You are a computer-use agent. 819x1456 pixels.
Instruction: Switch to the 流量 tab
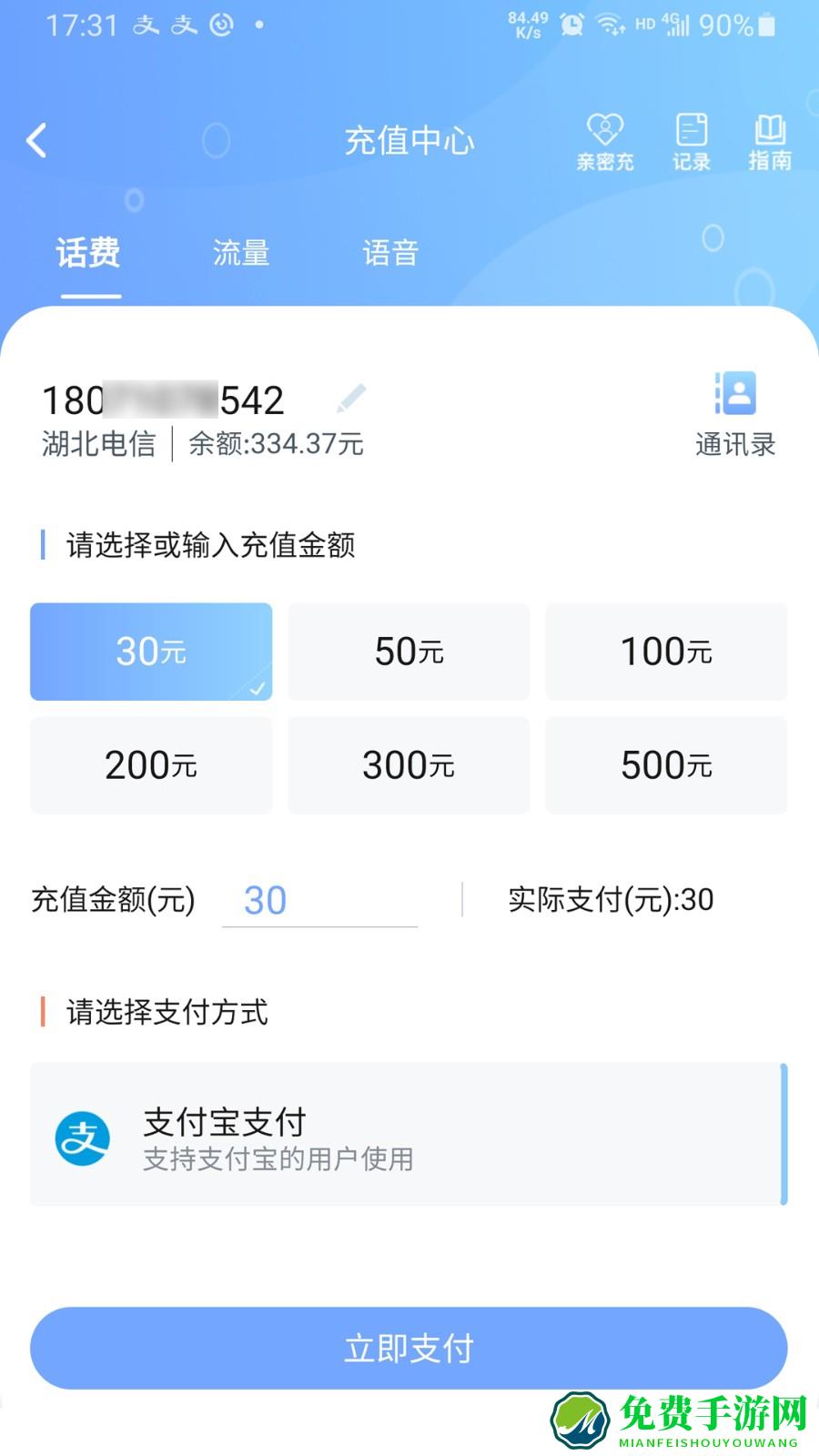coord(240,253)
